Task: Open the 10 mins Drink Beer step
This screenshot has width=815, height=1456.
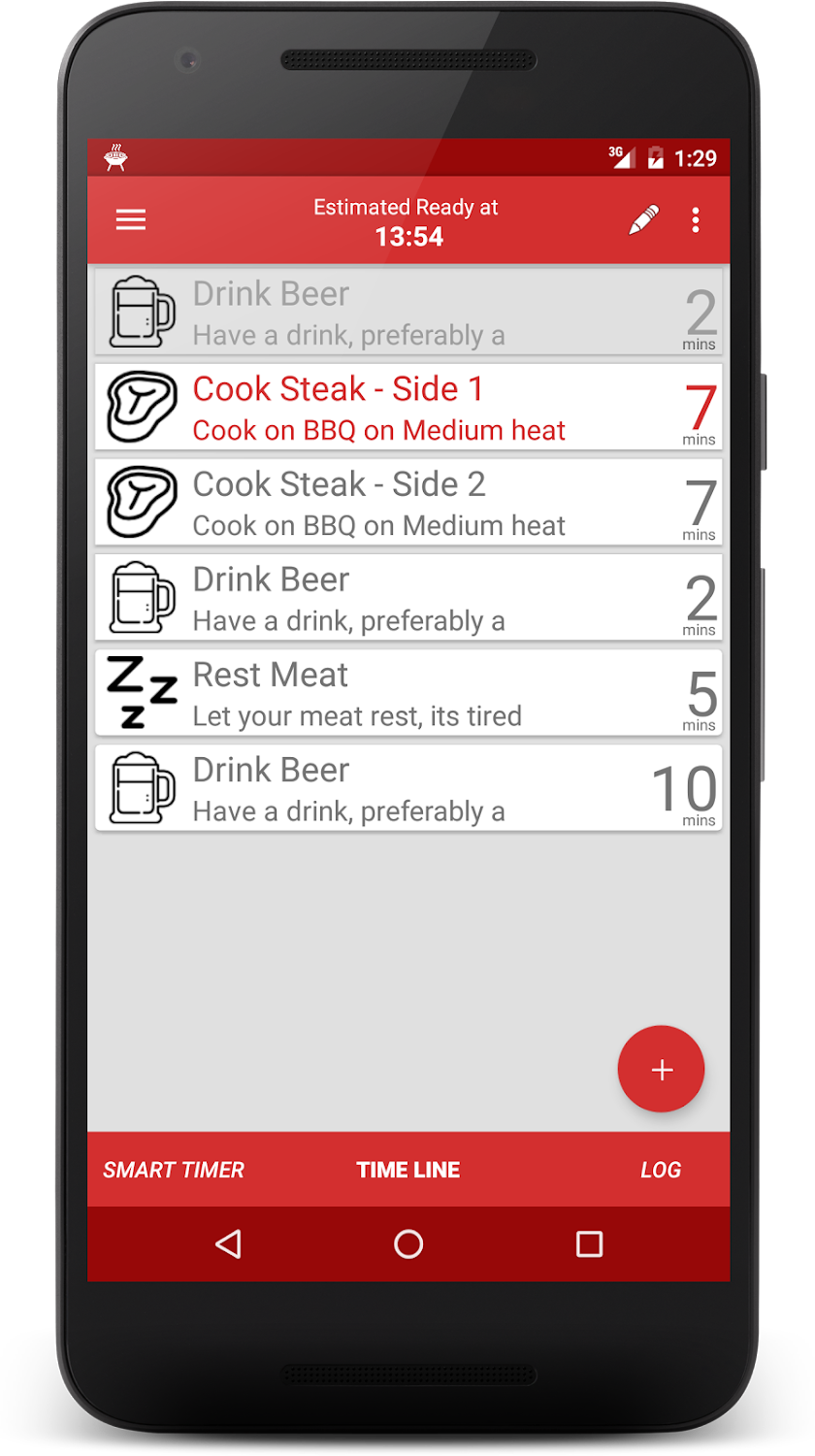Action: coord(408,787)
